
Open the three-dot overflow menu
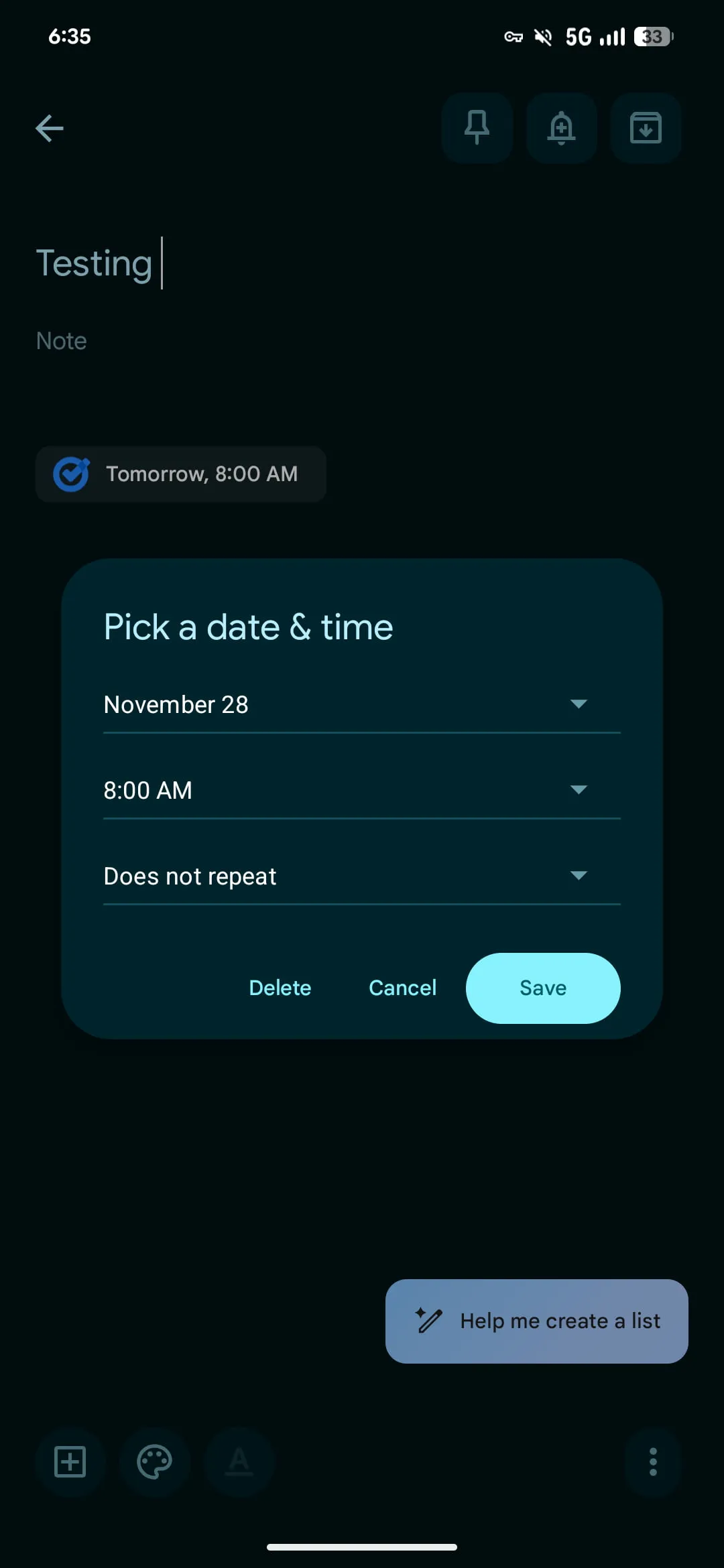click(653, 1461)
